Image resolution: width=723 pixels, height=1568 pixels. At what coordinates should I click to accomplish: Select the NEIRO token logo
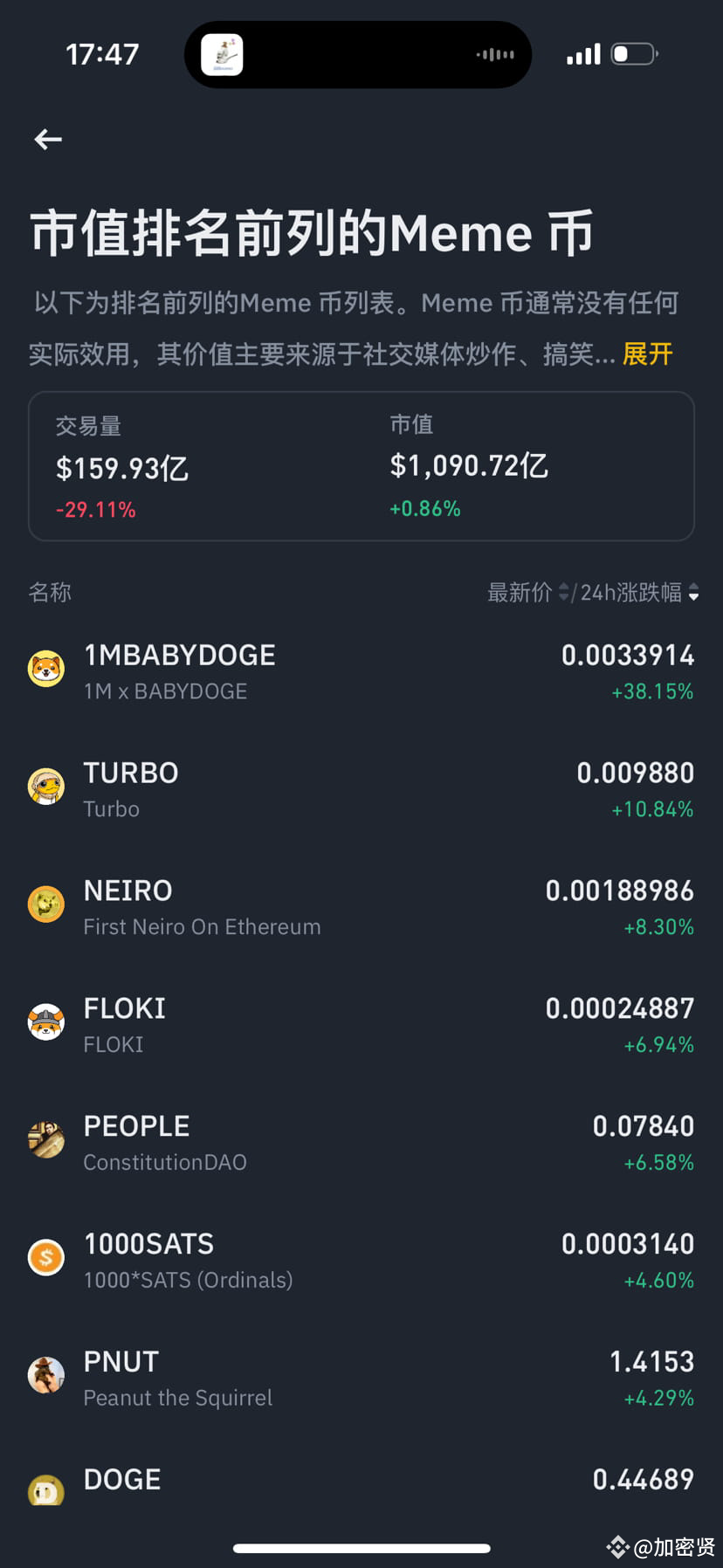coord(45,904)
